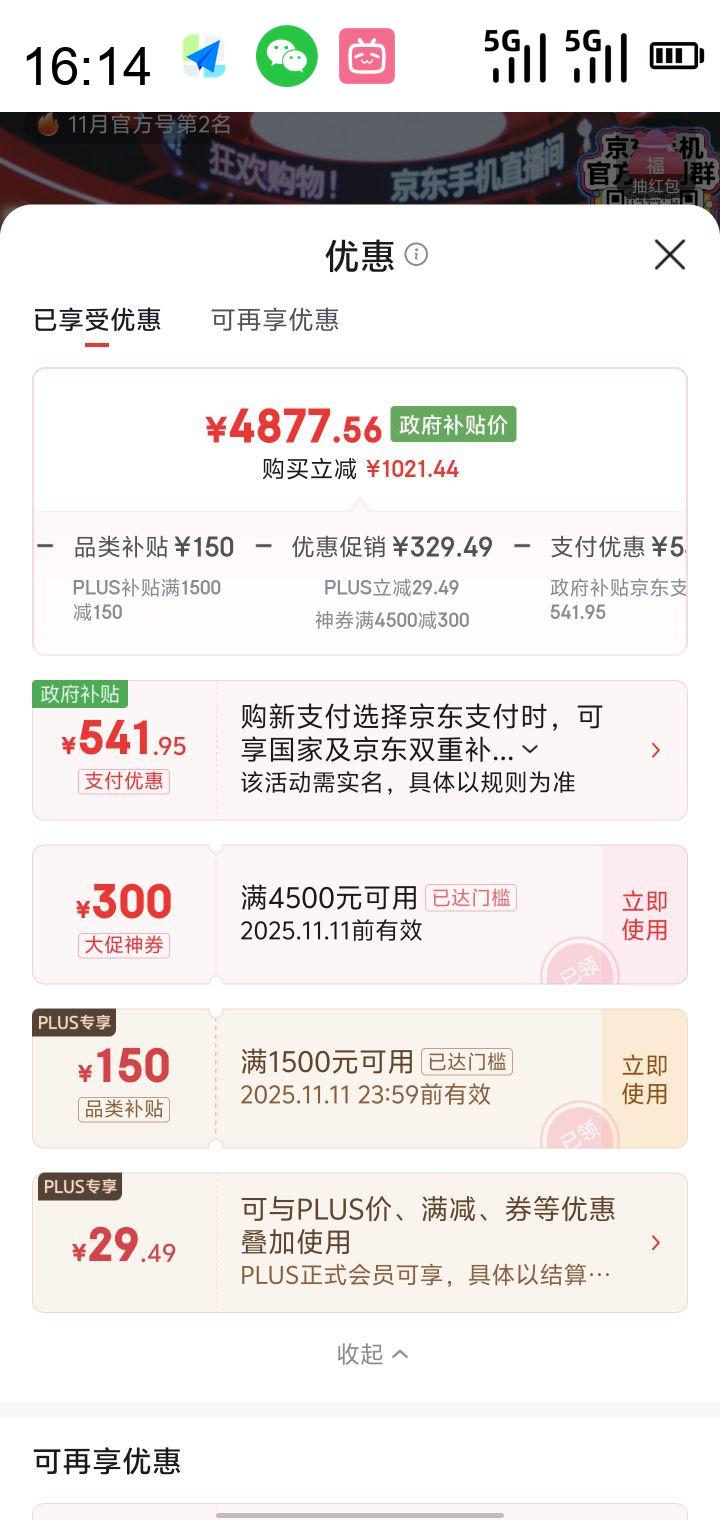Open details arrow on the ¥29.49 PLUS专享 card
The width and height of the screenshot is (720, 1520).
click(x=656, y=1242)
